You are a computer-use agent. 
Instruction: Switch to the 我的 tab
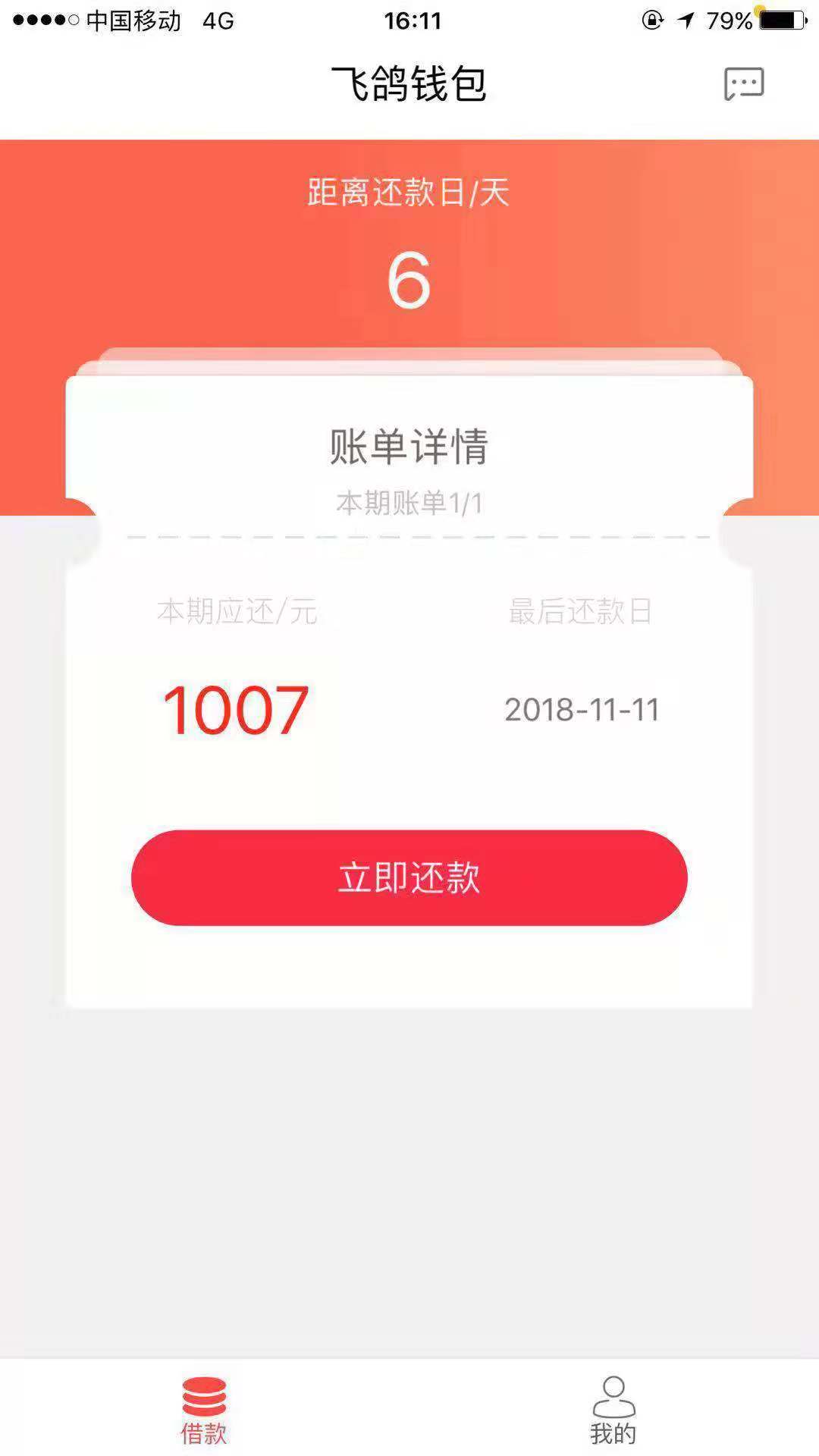pos(613,1410)
